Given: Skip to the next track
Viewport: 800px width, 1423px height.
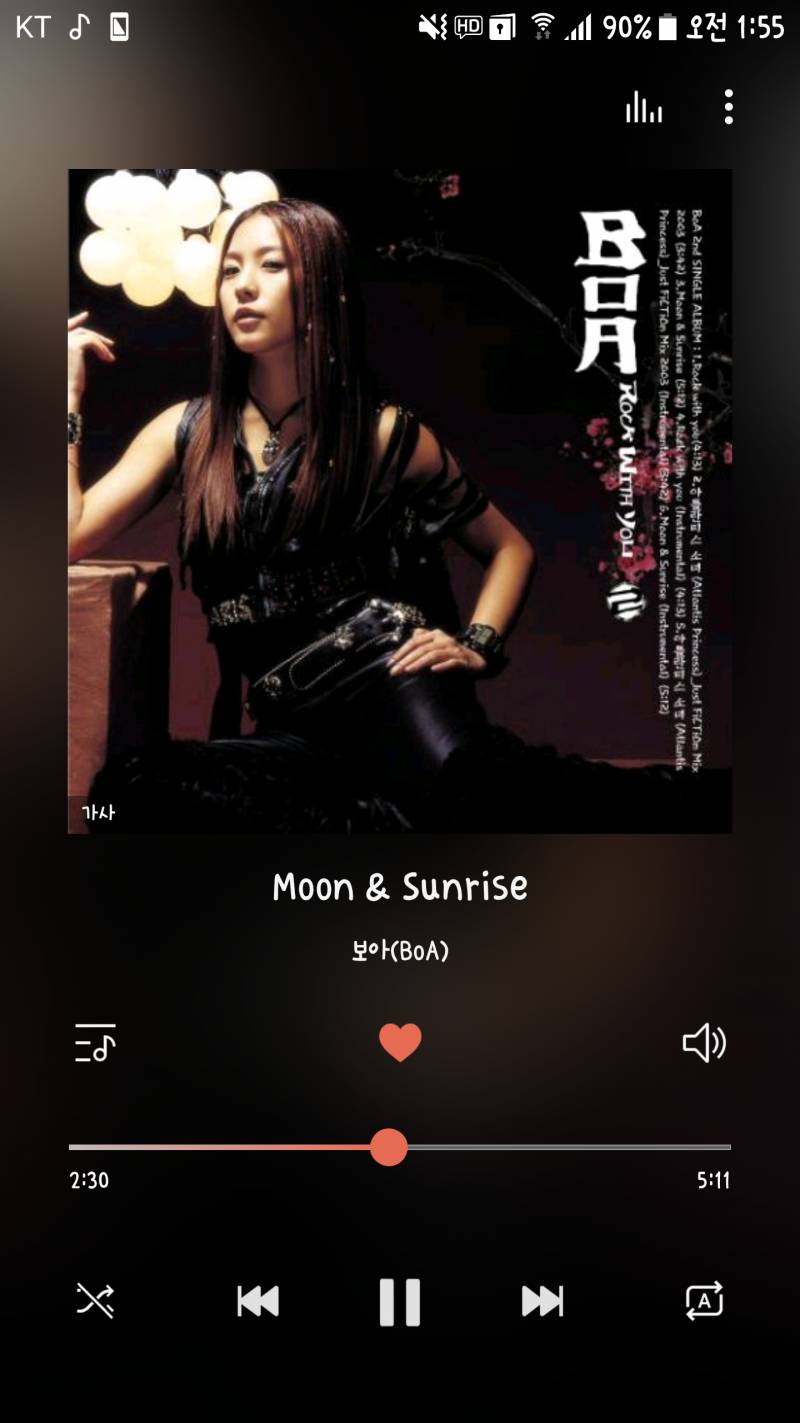Looking at the screenshot, I should 542,1301.
